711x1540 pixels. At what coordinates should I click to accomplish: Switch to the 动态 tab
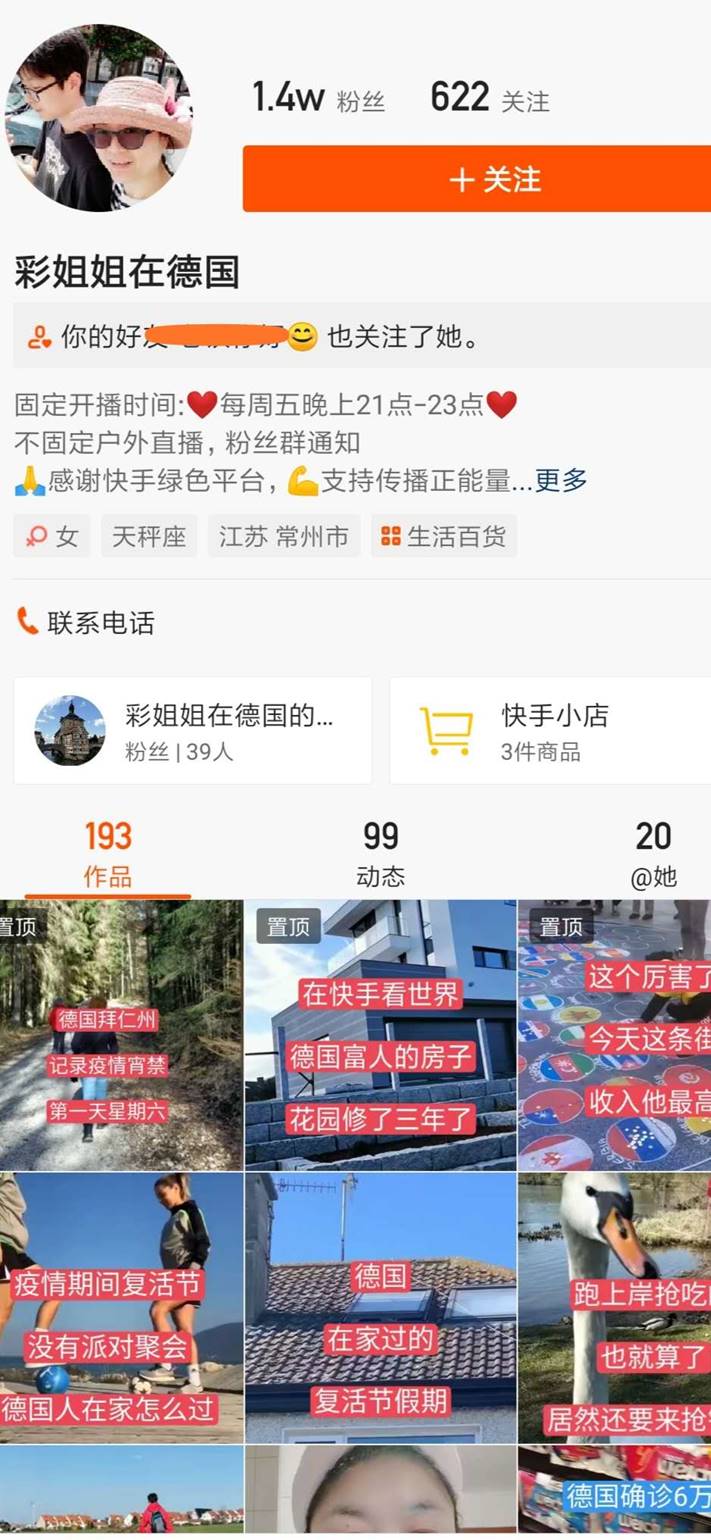(380, 854)
